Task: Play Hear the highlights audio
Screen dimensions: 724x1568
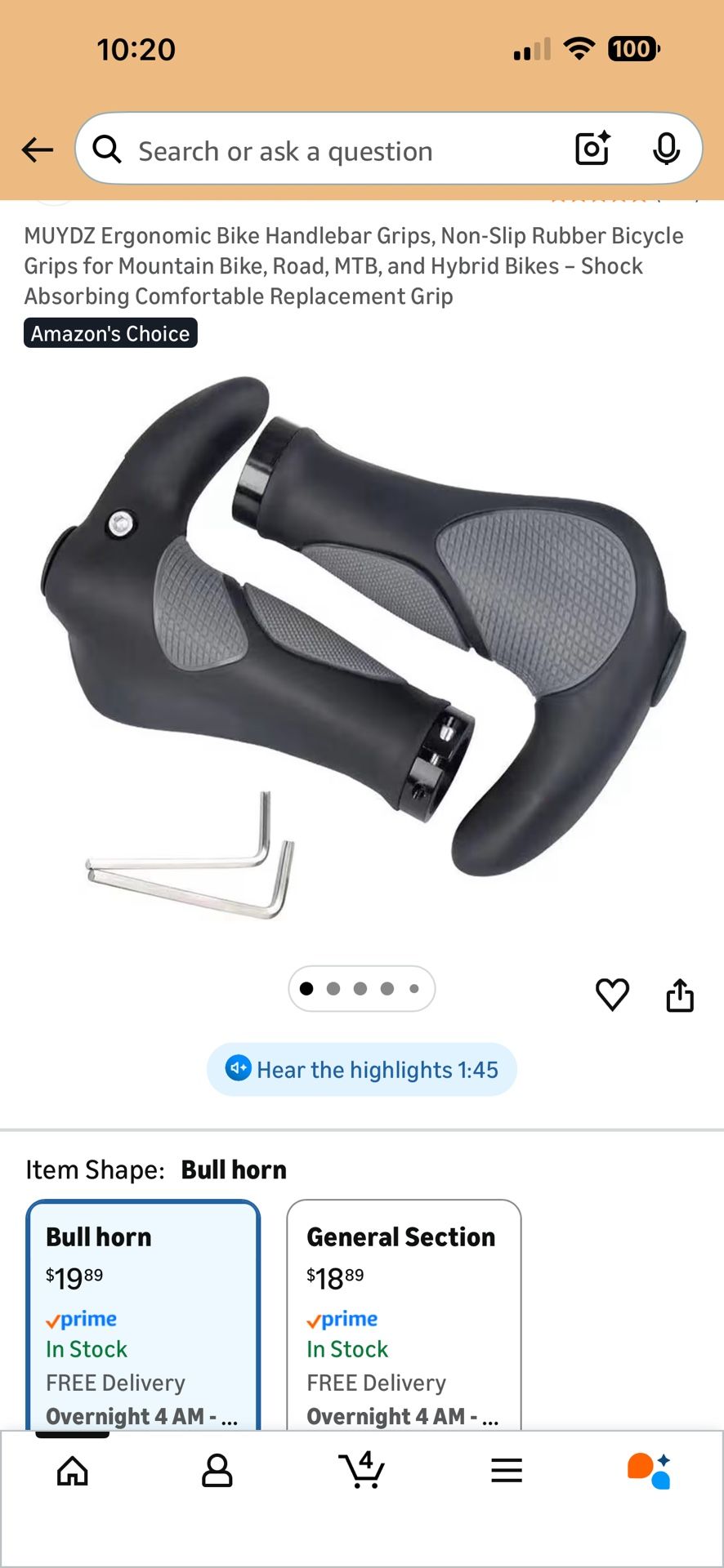Action: click(x=361, y=1070)
